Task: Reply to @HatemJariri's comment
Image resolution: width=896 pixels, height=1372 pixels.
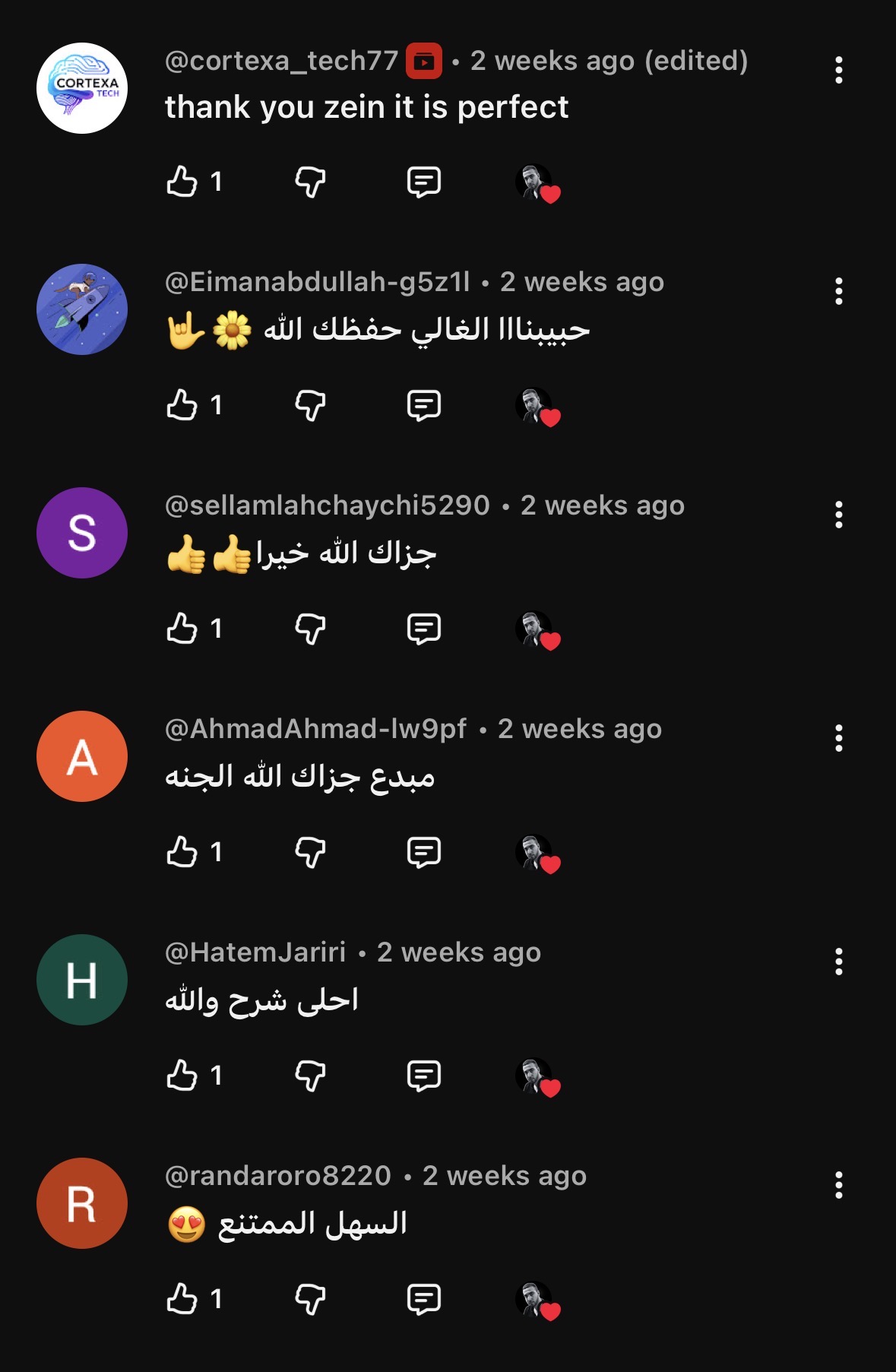Action: click(423, 1076)
